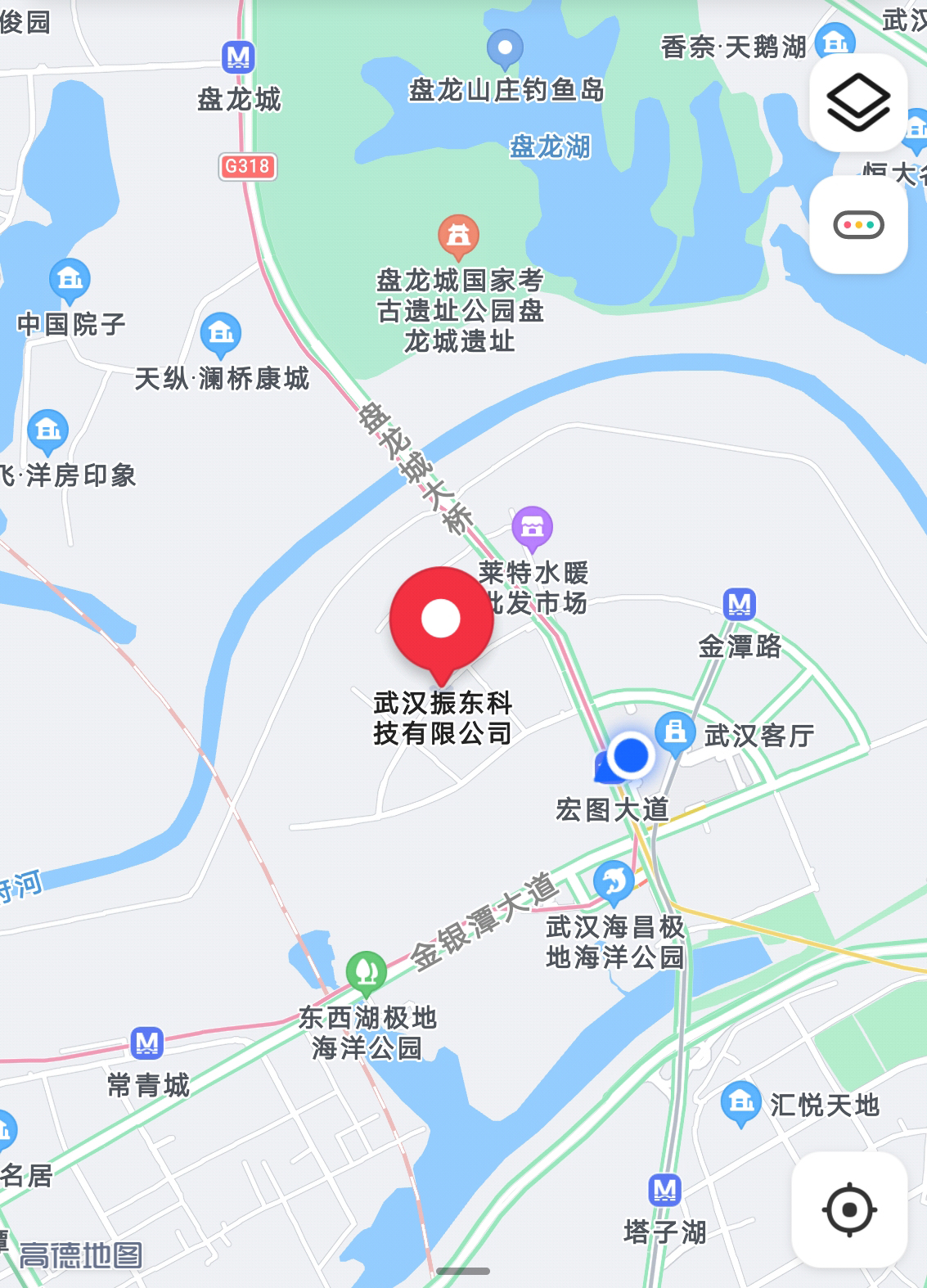Tap the 莱特水暖批发市场 shop marker

[x=533, y=528]
